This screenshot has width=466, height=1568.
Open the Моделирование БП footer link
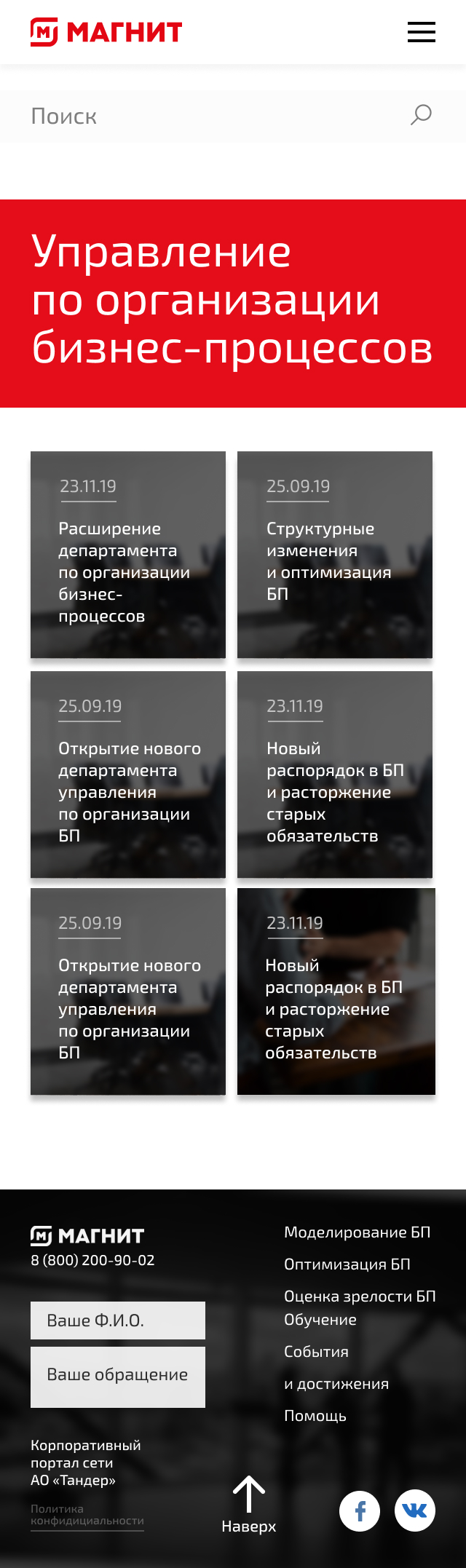[357, 1232]
